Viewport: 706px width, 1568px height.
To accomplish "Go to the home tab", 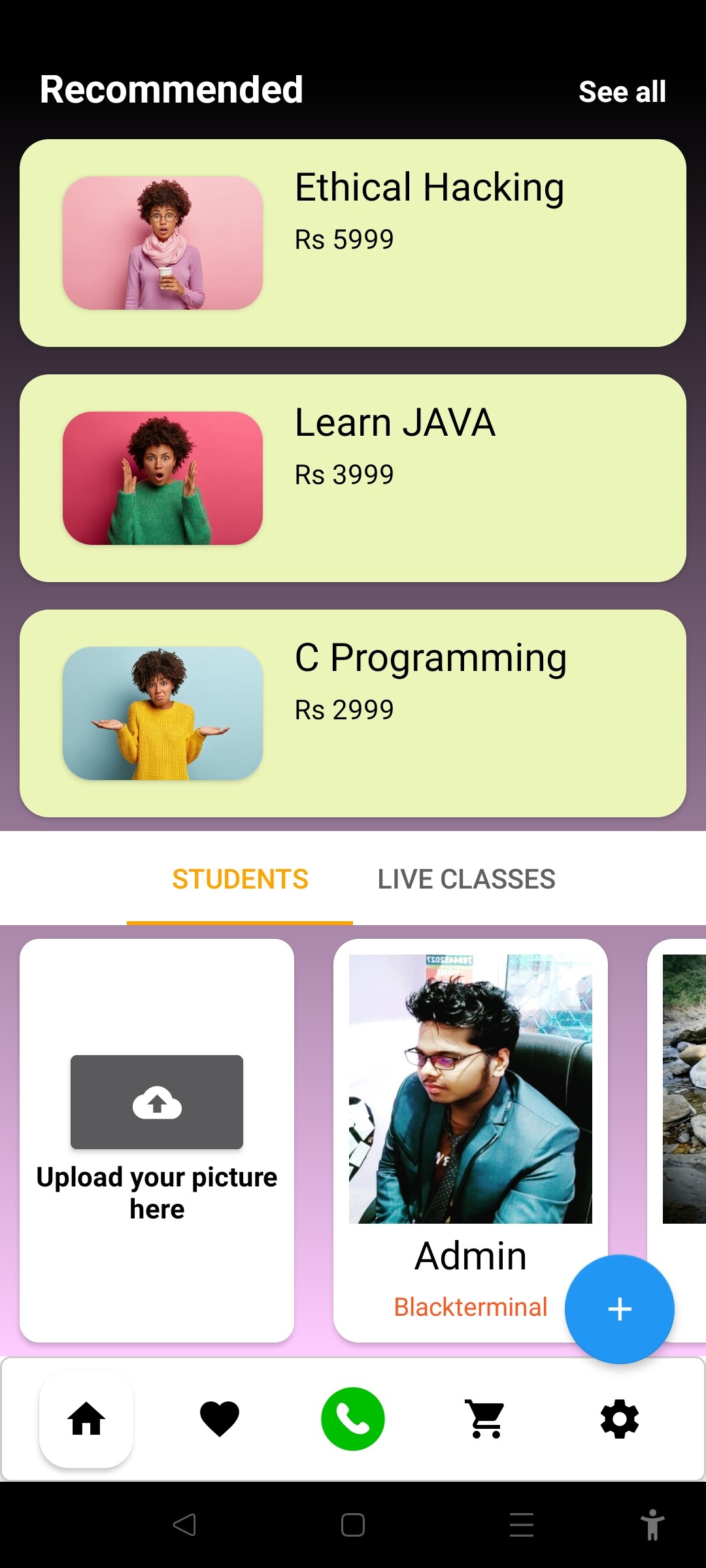I will click(86, 1419).
